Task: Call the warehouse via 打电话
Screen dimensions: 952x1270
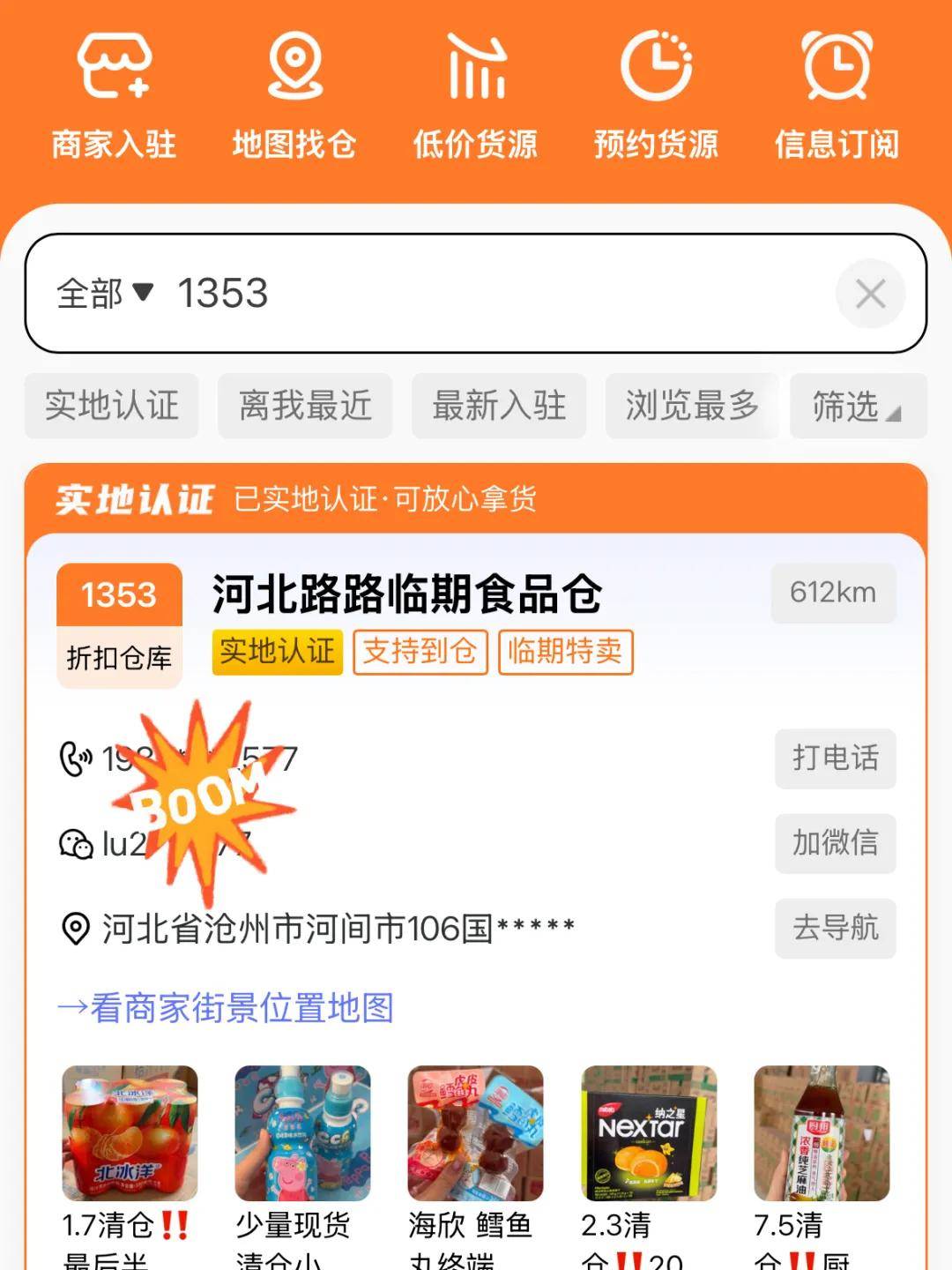Action: pos(835,758)
